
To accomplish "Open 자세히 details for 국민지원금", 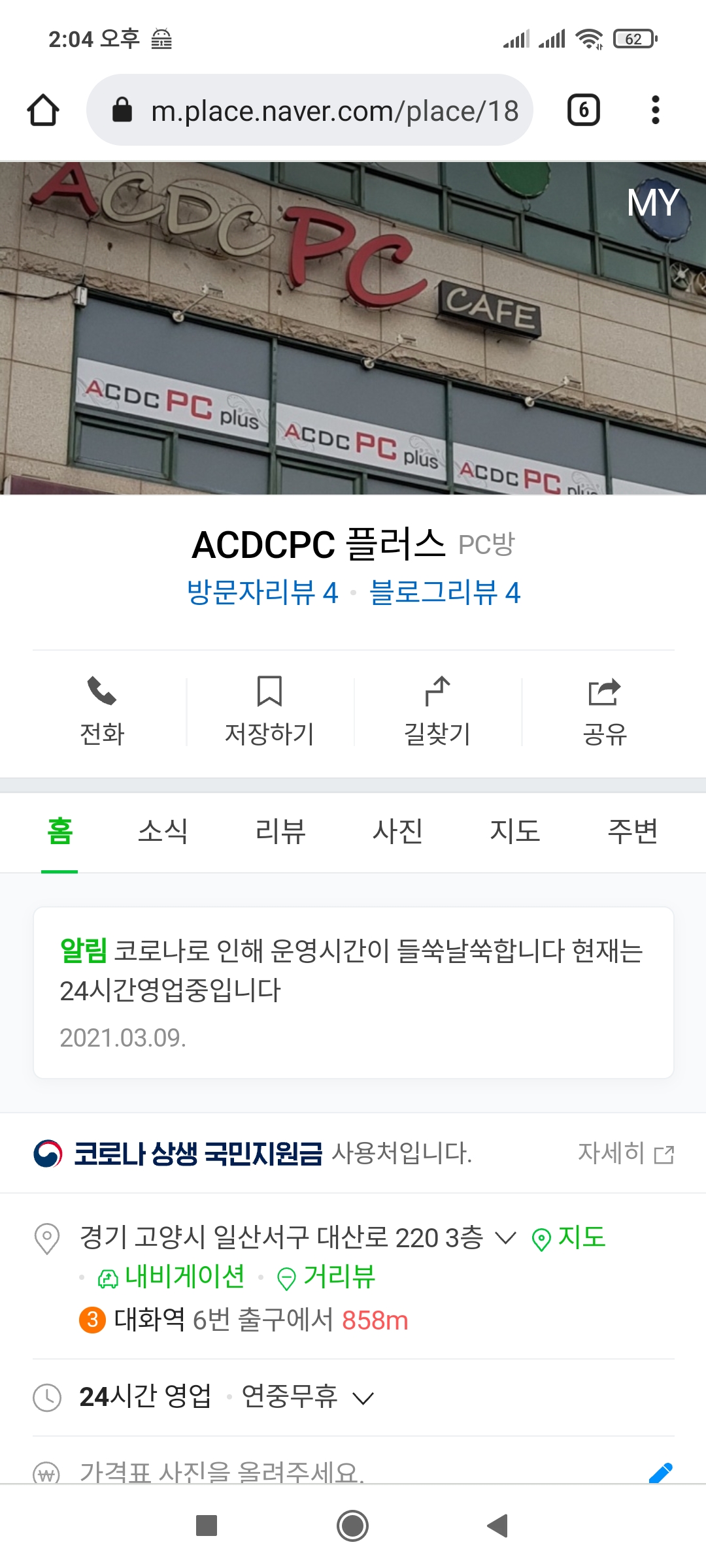I will tap(626, 1153).
